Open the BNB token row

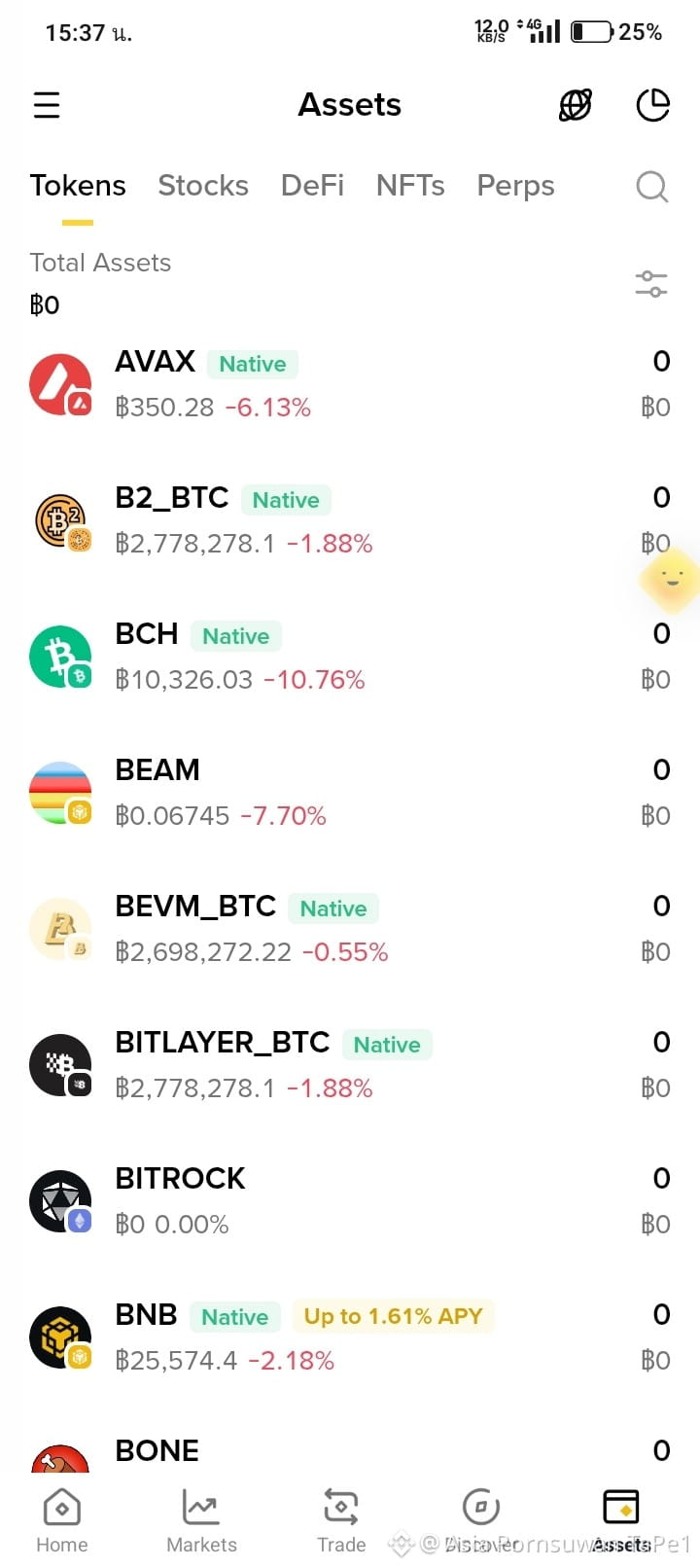pyautogui.click(x=350, y=1337)
